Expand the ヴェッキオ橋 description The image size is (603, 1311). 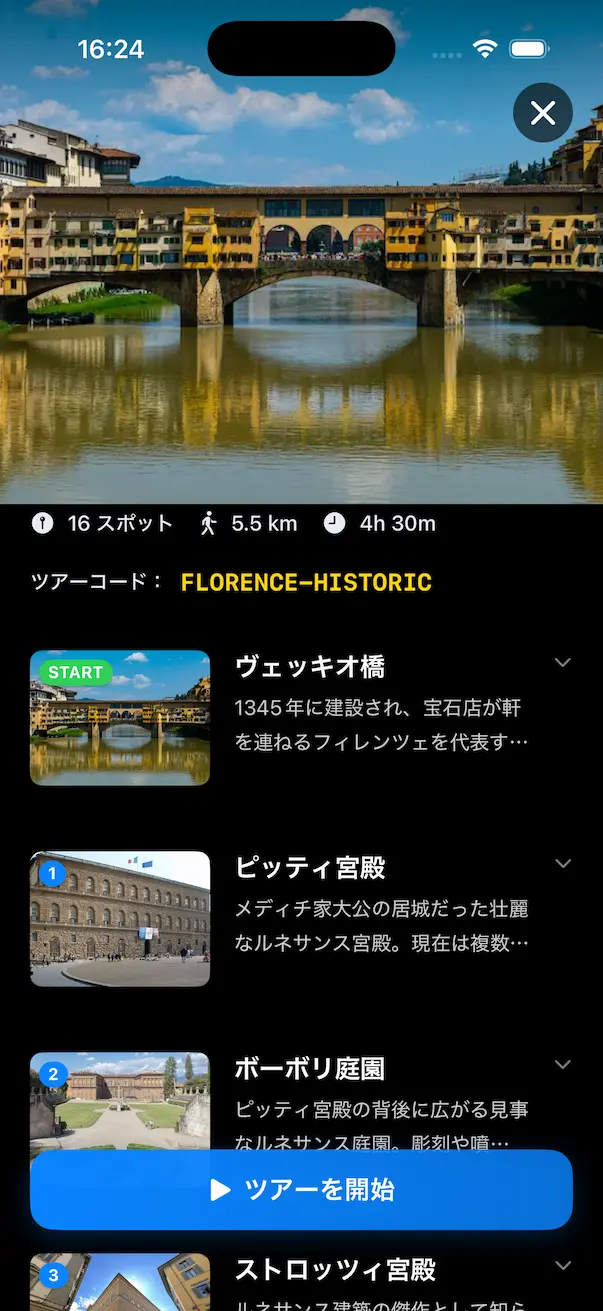pyautogui.click(x=563, y=663)
